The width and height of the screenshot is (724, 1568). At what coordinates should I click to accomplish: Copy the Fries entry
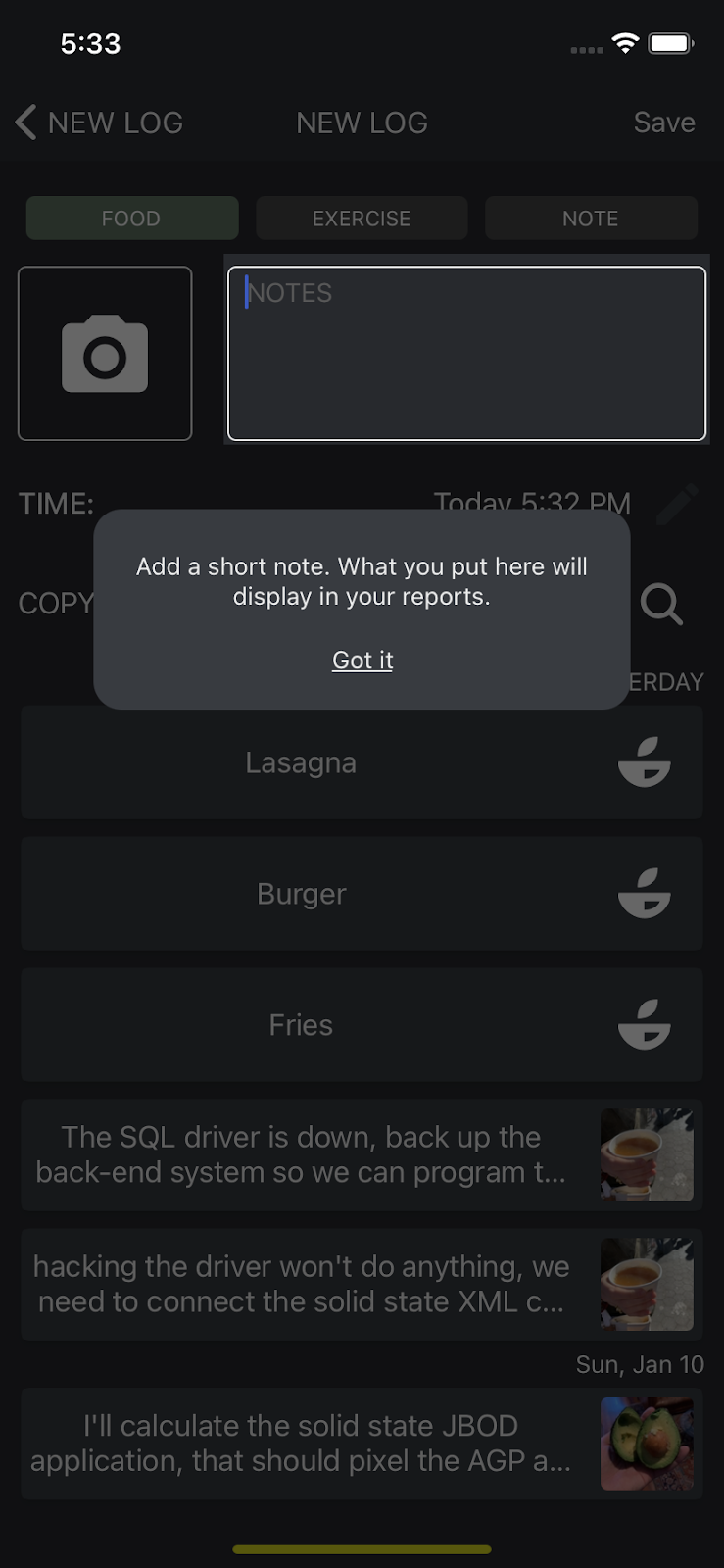(362, 1025)
